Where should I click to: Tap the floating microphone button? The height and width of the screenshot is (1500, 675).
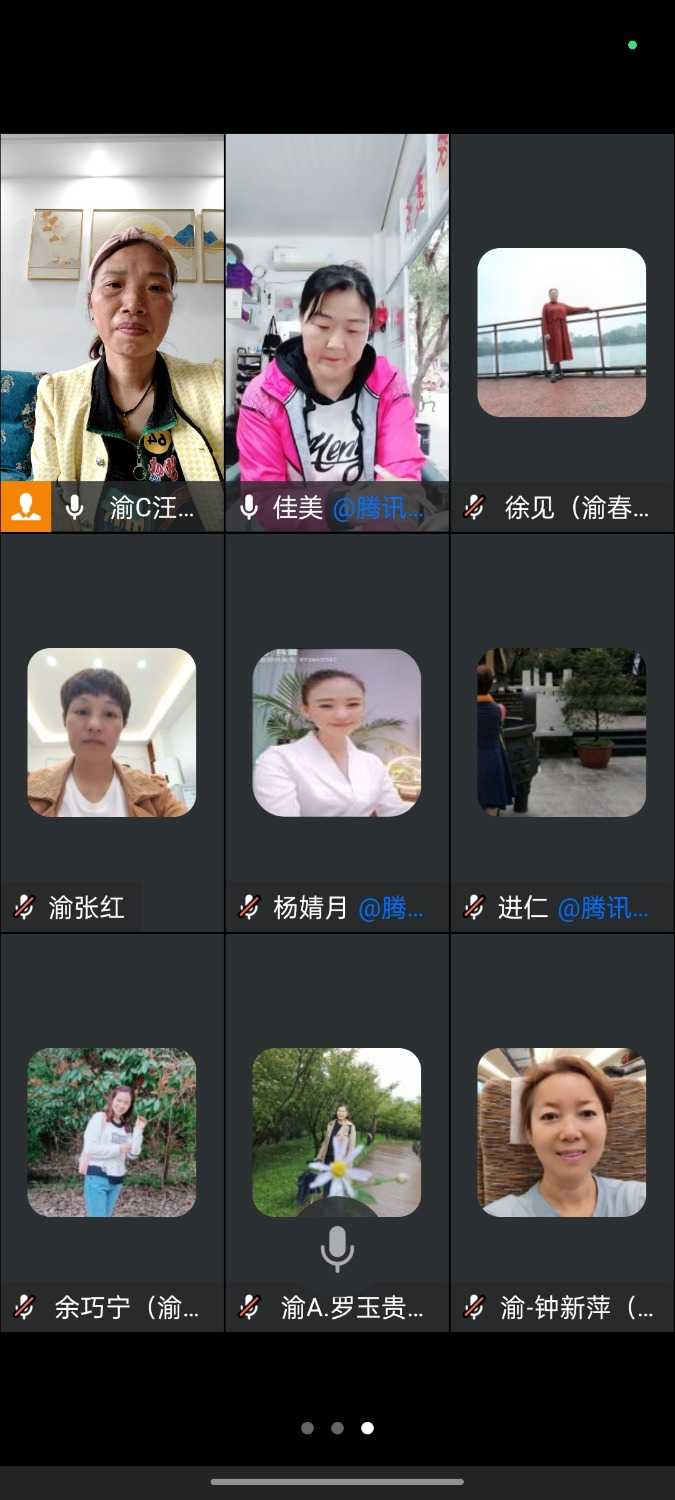(x=337, y=1248)
